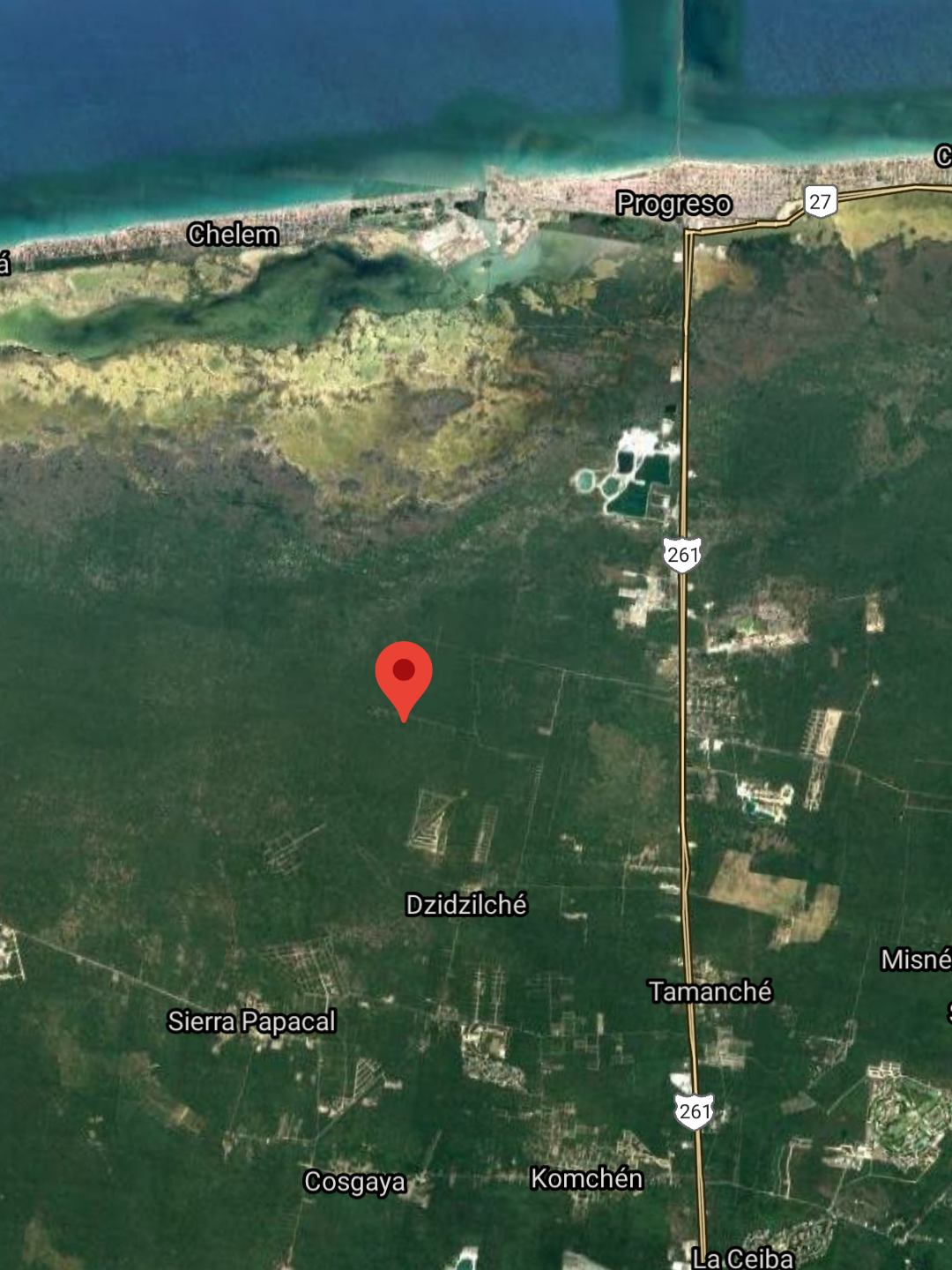Select the Progreso place label

click(673, 204)
